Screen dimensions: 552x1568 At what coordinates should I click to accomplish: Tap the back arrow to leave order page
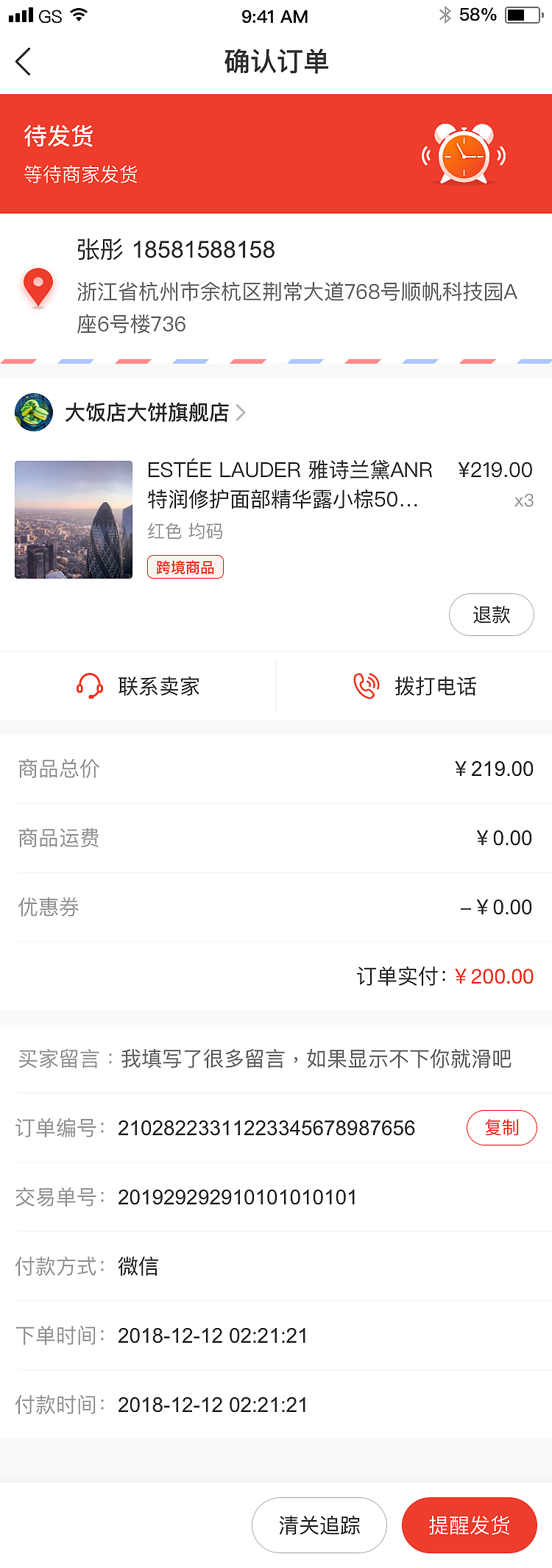click(24, 62)
